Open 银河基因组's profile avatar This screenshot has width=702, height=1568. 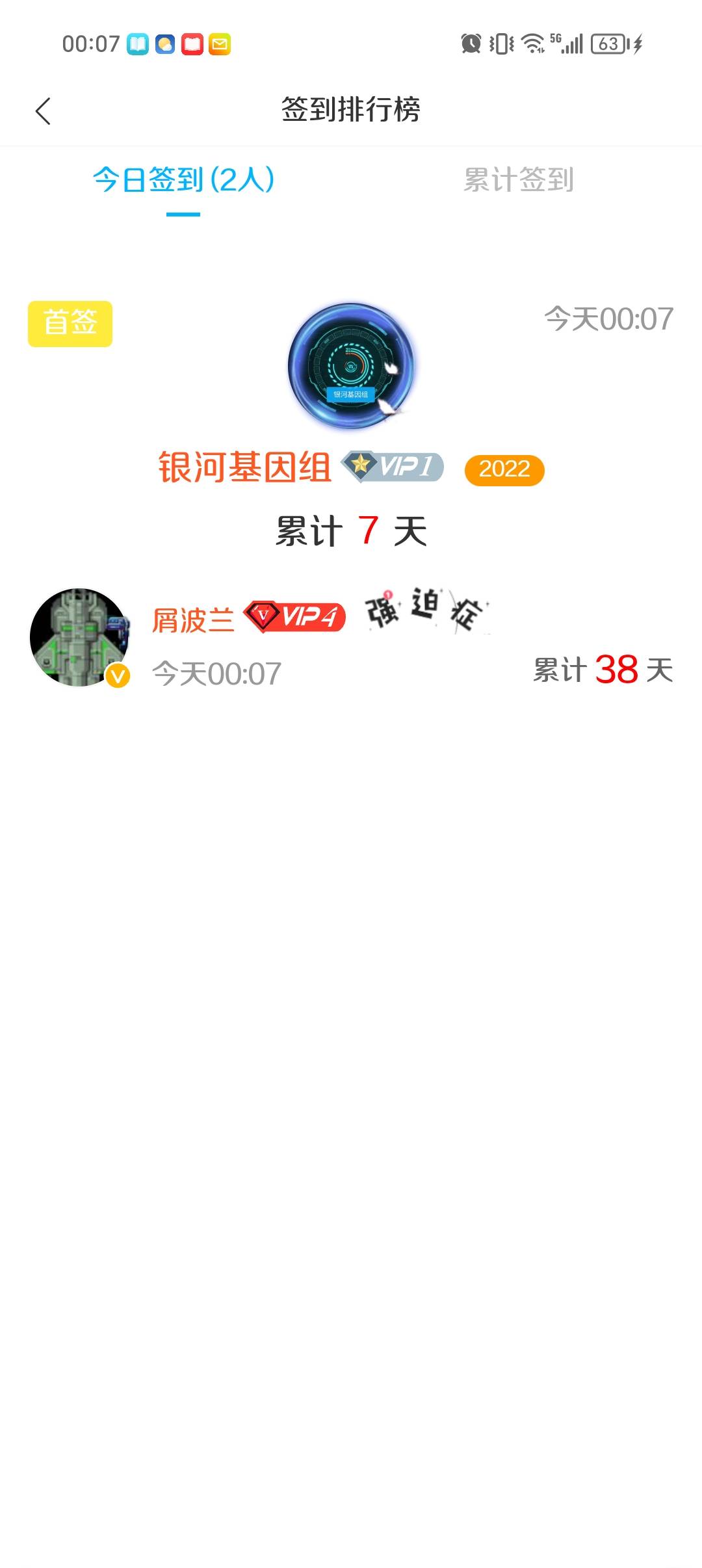[x=351, y=366]
